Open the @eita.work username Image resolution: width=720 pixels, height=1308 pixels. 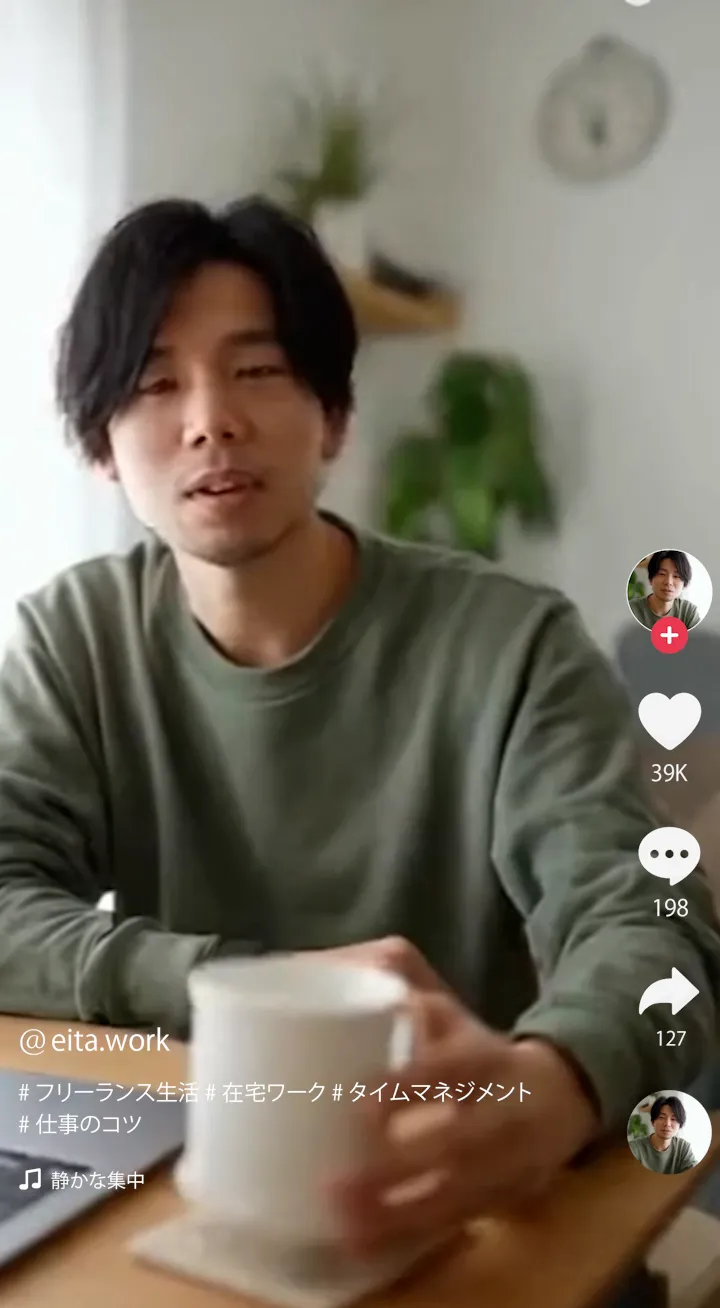[95, 1041]
